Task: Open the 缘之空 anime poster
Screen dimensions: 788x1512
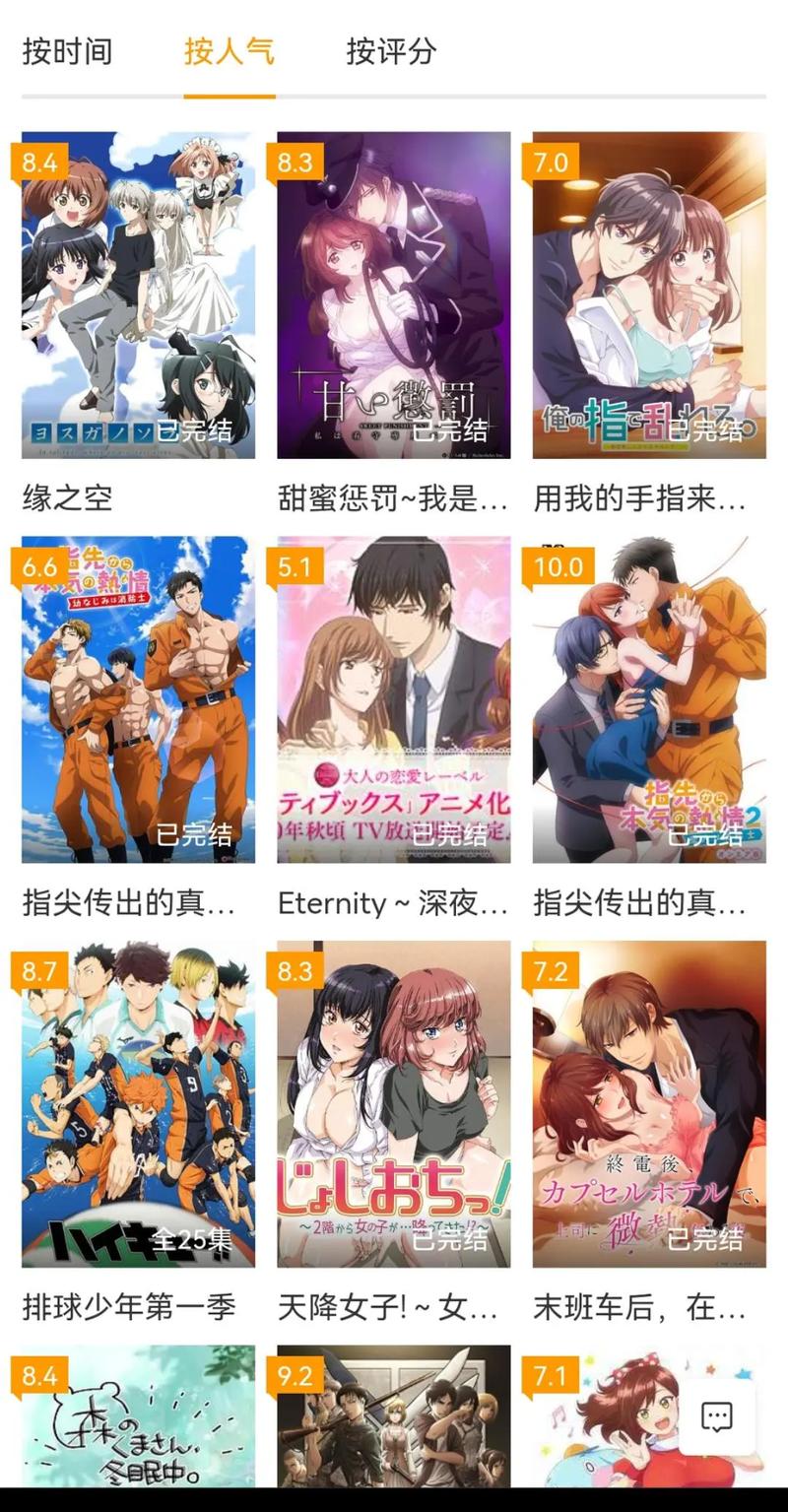Action: tap(136, 296)
